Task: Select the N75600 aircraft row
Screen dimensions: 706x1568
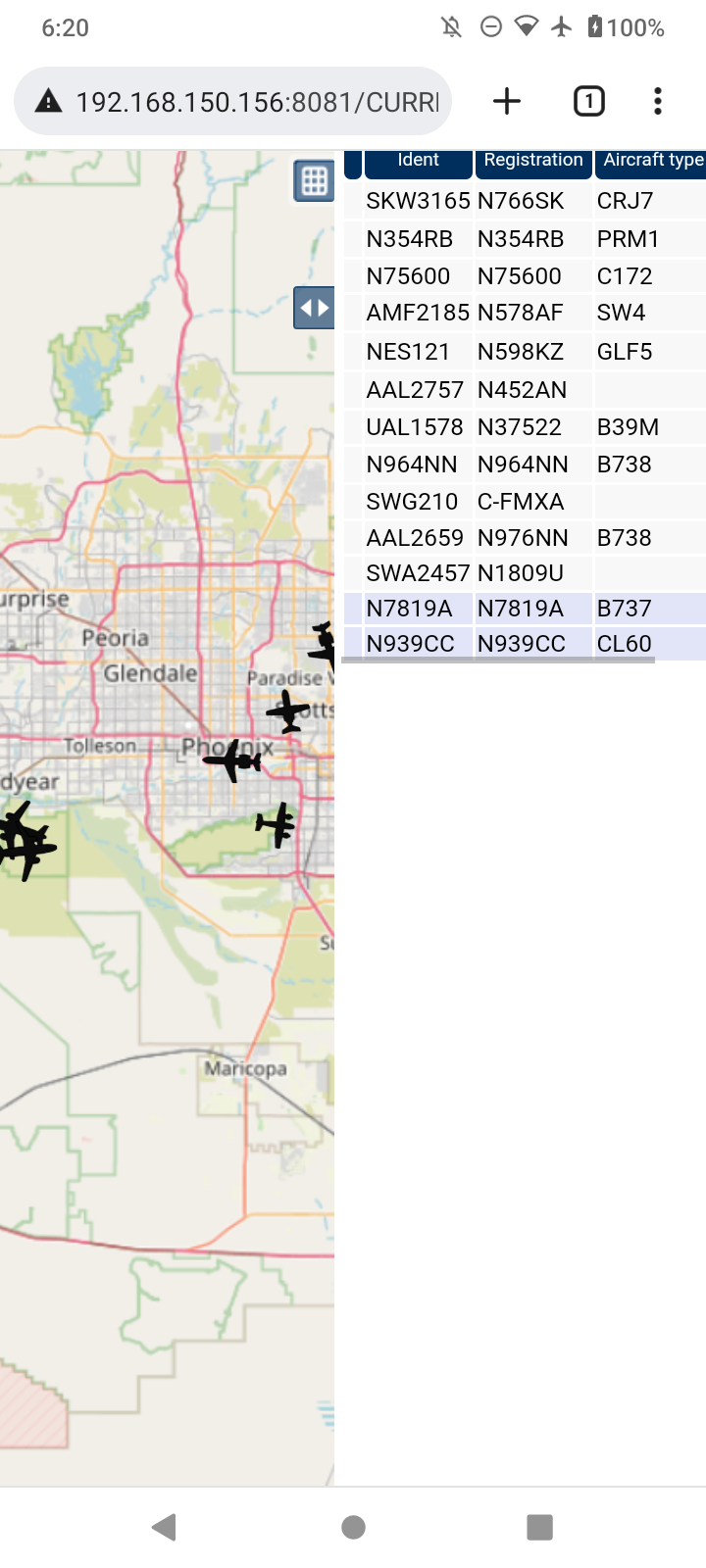Action: point(525,276)
